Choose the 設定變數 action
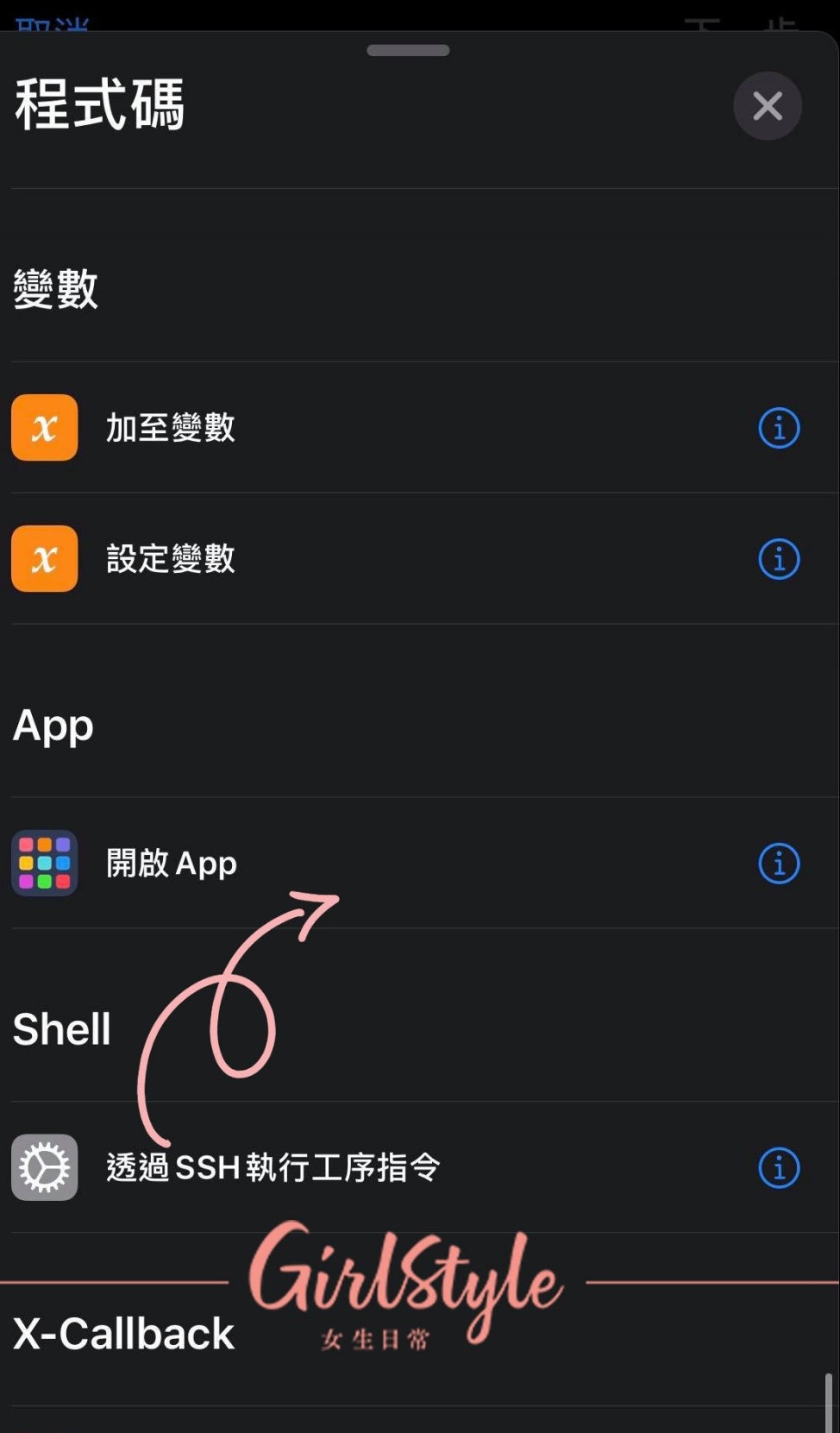The width and height of the screenshot is (840, 1433). 171,559
